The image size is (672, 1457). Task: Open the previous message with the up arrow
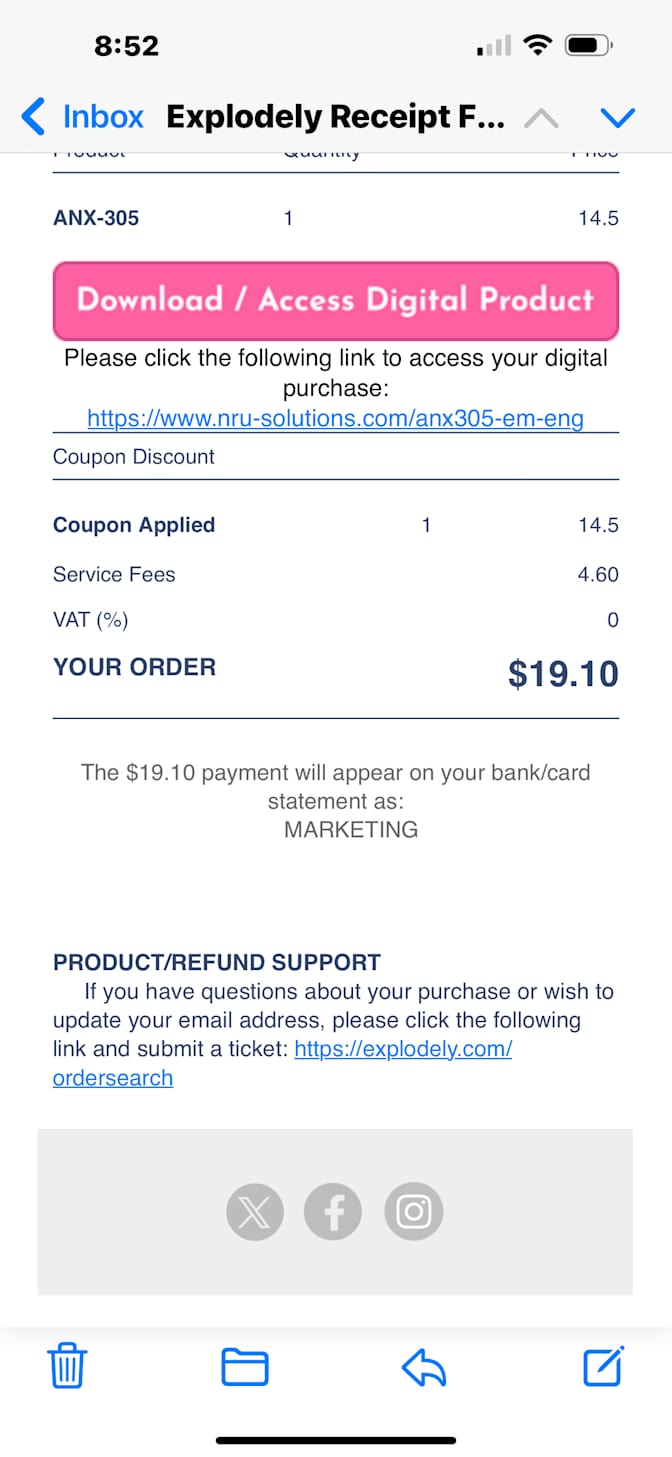(541, 118)
